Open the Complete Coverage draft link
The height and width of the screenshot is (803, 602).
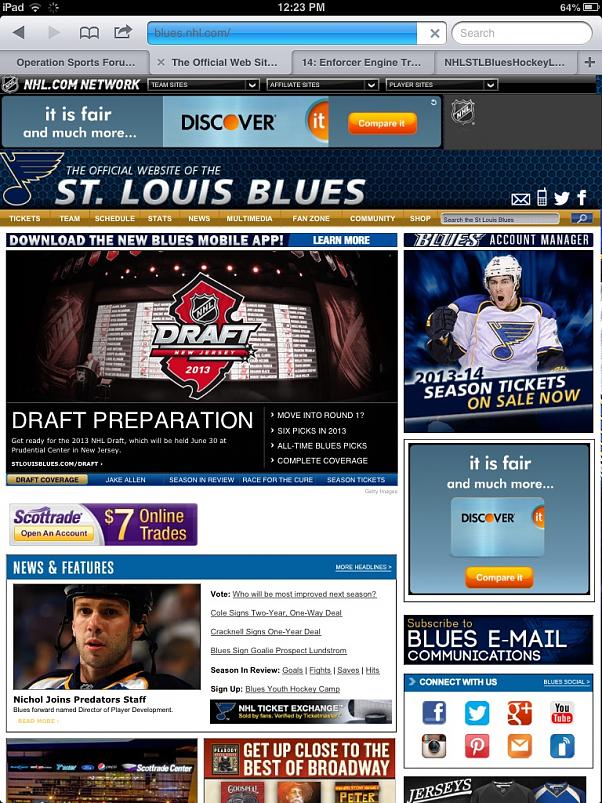[322, 461]
